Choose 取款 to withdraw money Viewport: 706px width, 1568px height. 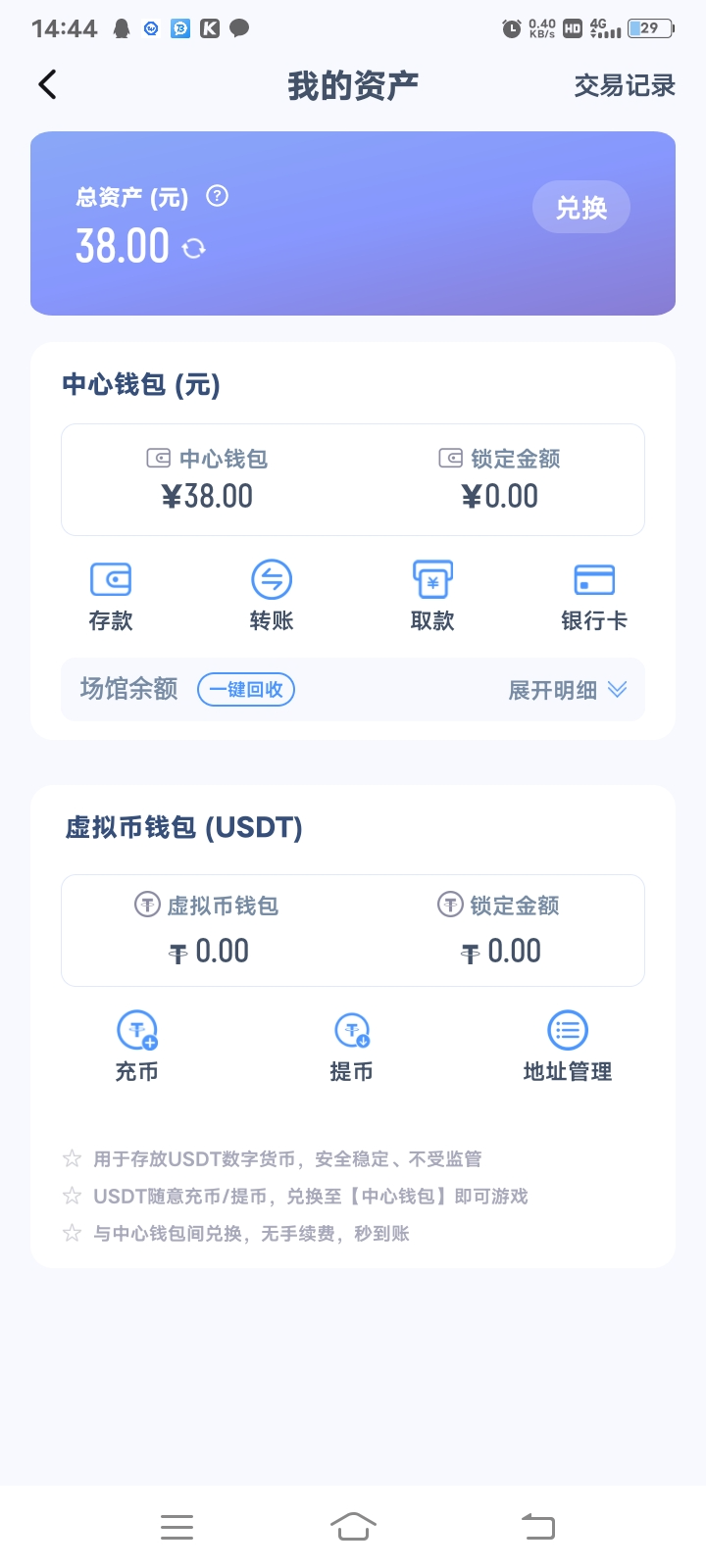[432, 594]
